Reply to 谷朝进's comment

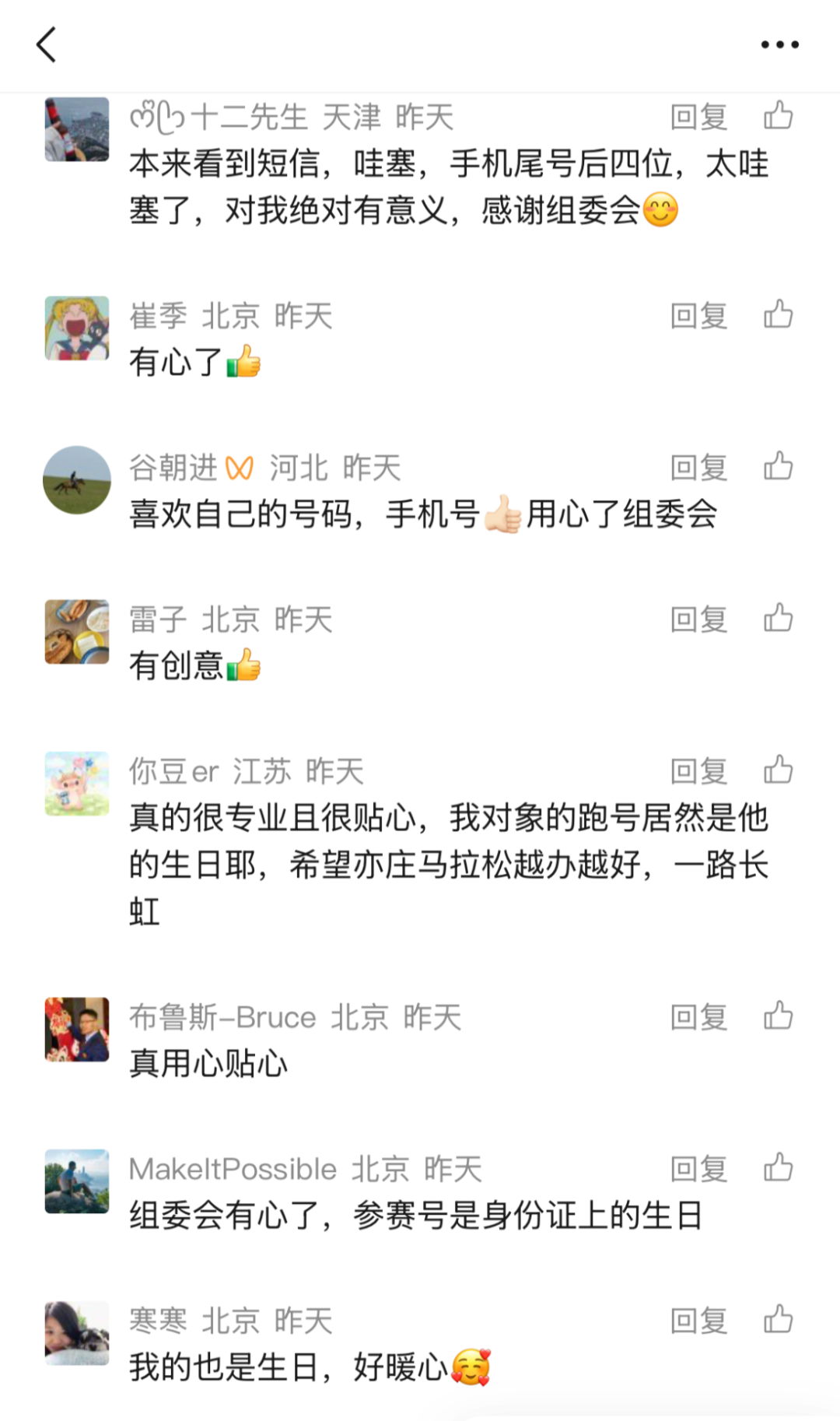[x=698, y=468]
